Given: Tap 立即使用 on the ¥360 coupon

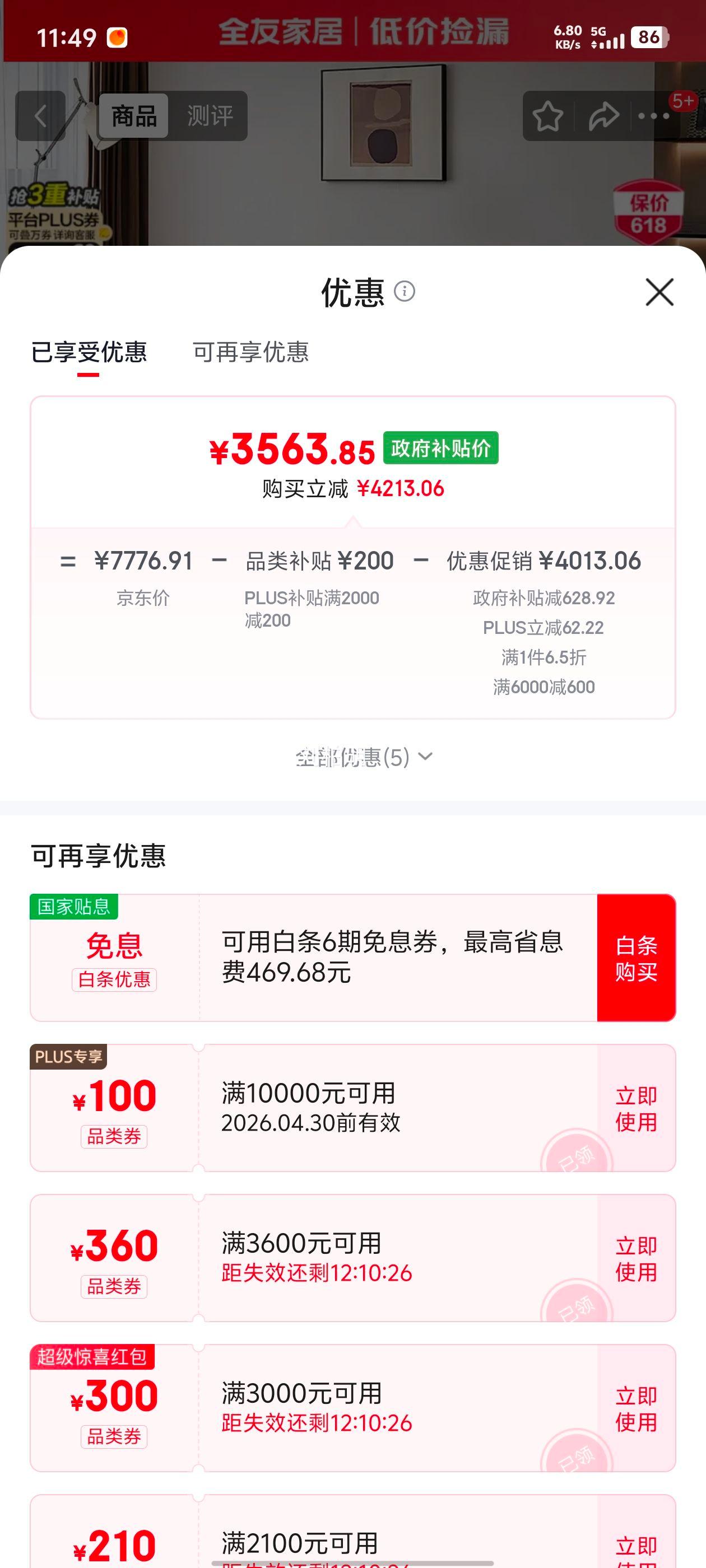Looking at the screenshot, I should click(635, 1257).
